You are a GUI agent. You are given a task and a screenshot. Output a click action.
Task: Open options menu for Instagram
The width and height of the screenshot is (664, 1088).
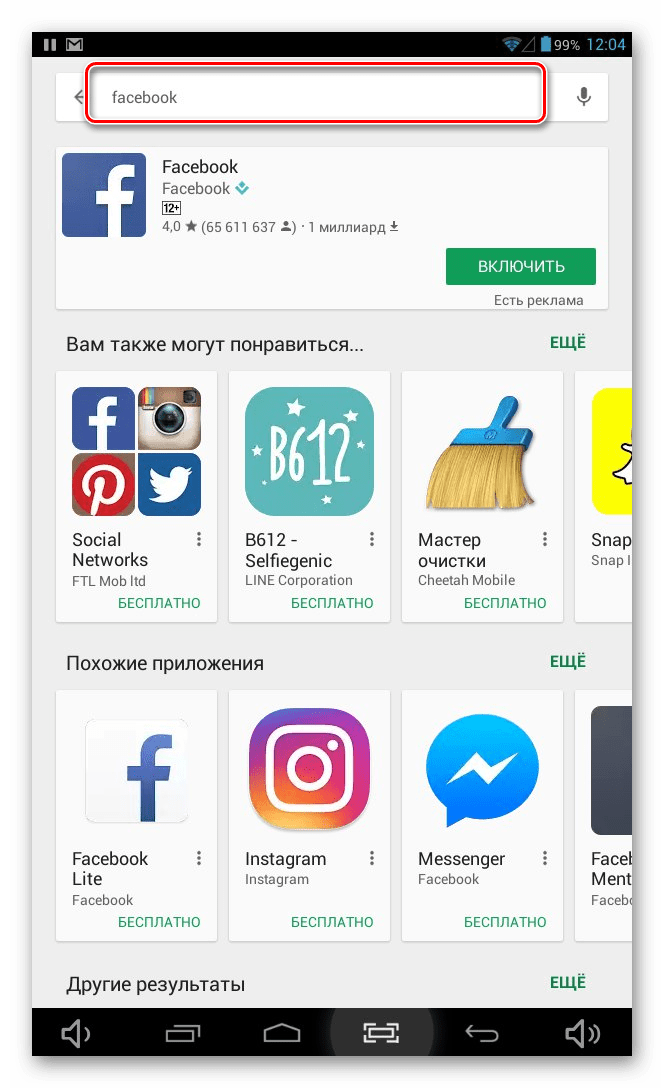click(x=372, y=859)
